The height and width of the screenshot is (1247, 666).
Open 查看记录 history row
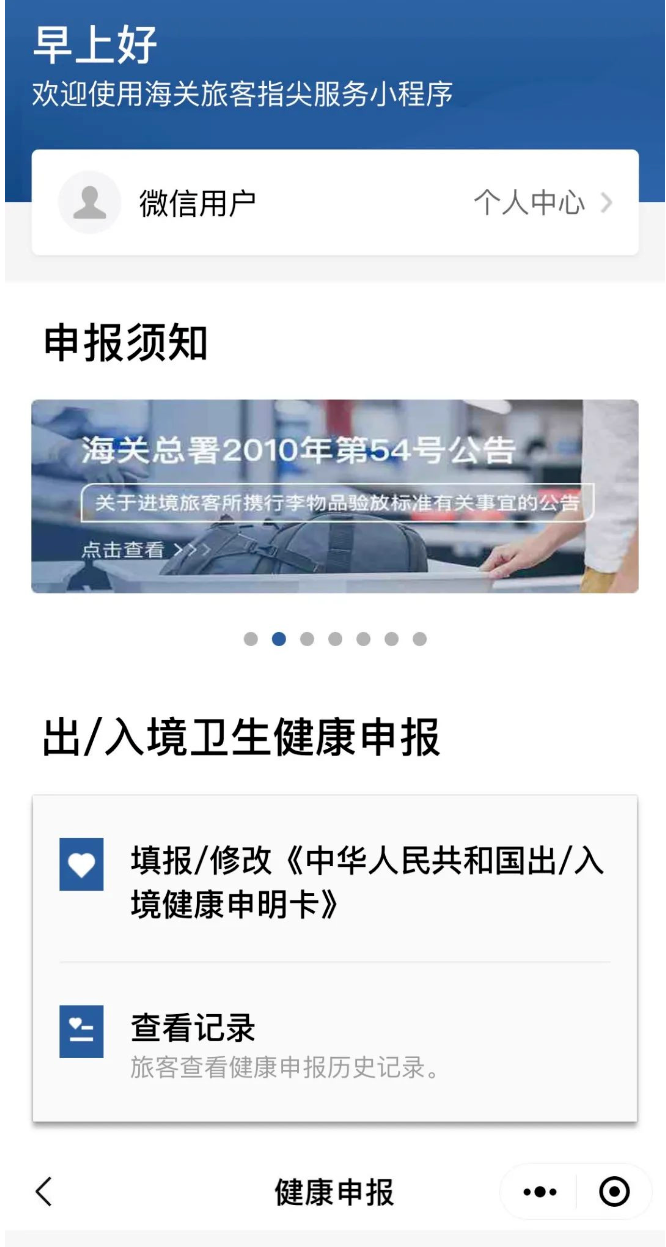(334, 1044)
